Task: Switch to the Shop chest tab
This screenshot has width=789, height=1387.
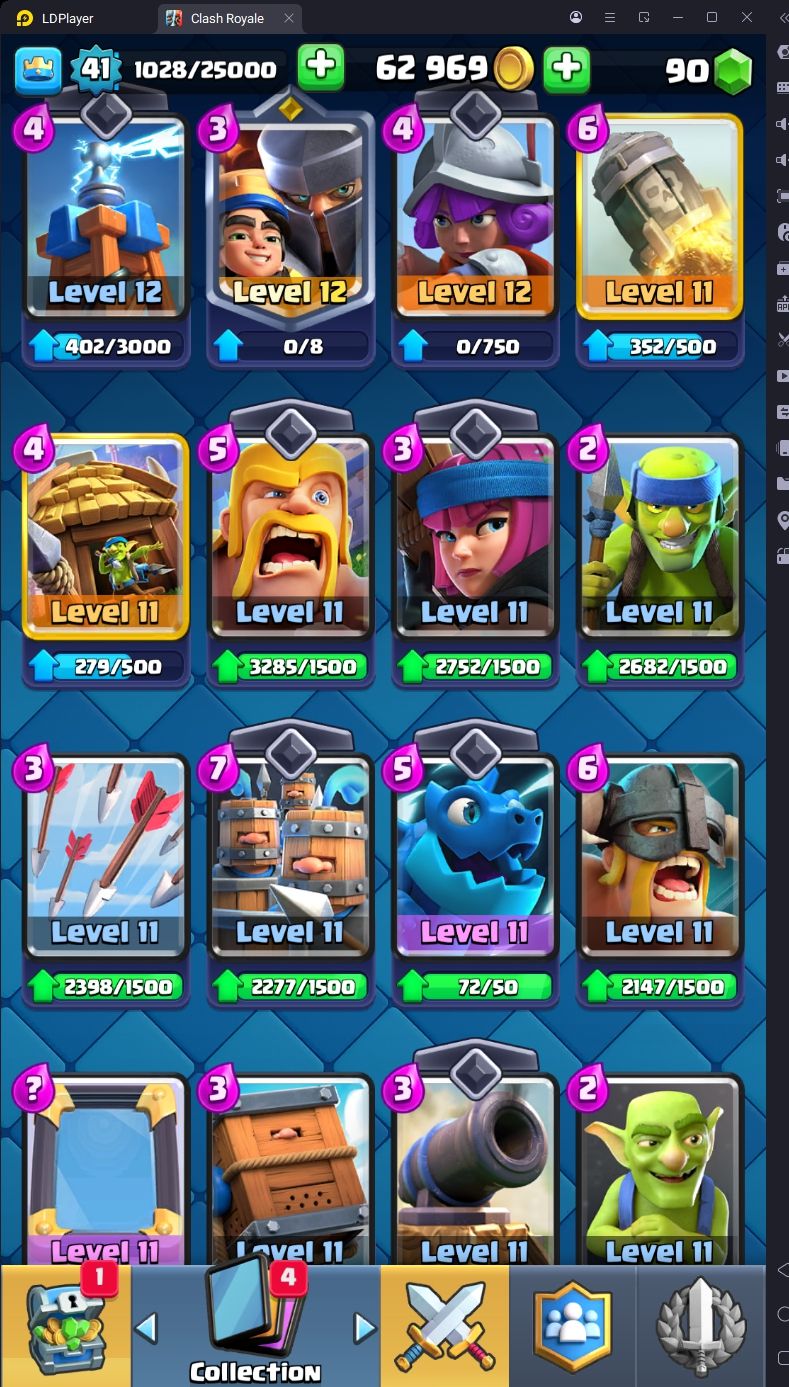Action: 65,1325
